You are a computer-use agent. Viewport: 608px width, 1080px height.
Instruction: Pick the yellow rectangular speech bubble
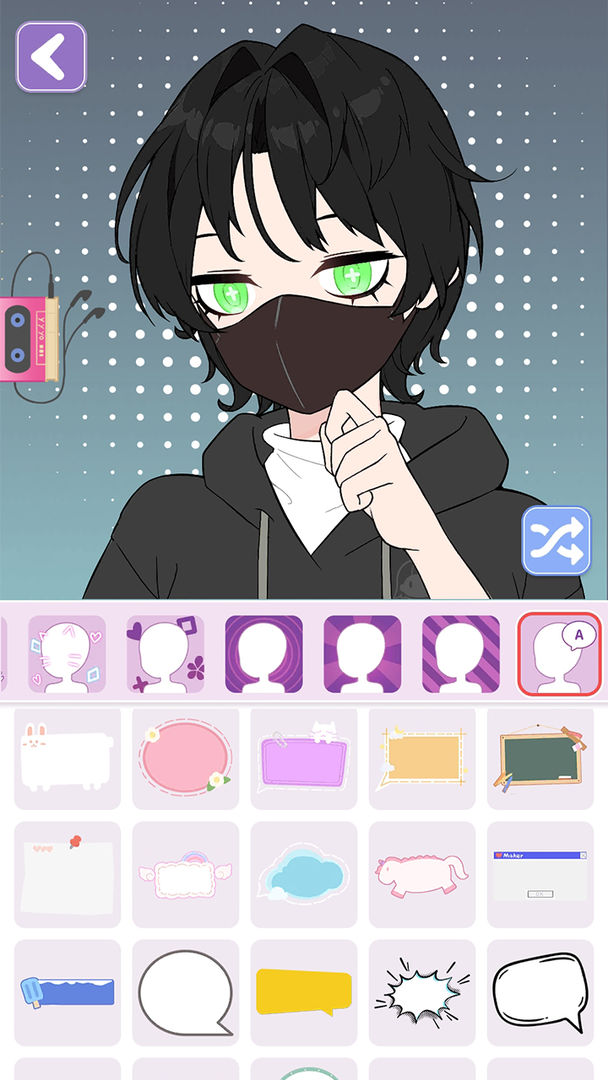pyautogui.click(x=303, y=992)
